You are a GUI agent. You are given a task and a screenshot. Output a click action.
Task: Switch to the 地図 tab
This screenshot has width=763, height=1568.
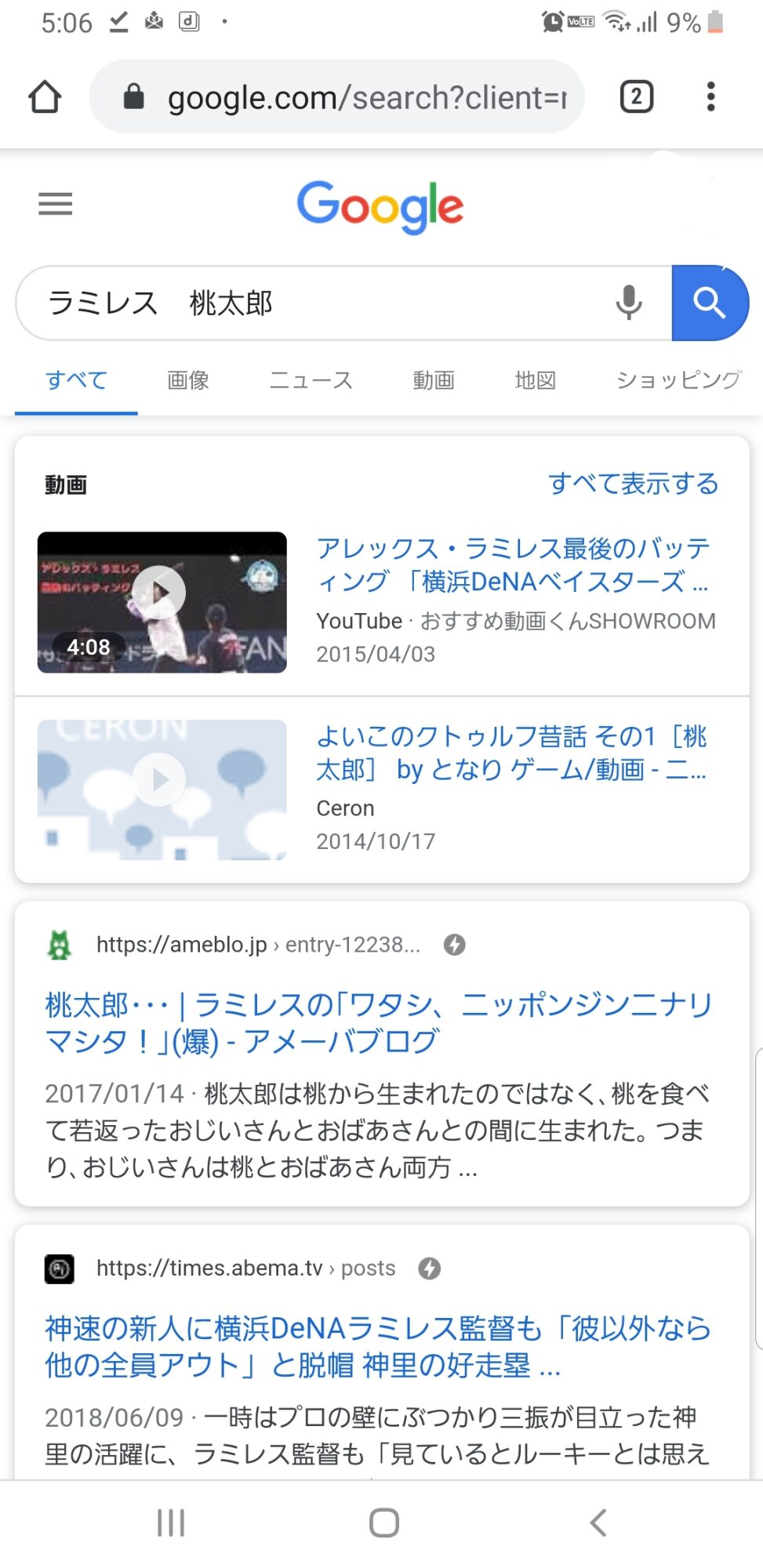536,380
